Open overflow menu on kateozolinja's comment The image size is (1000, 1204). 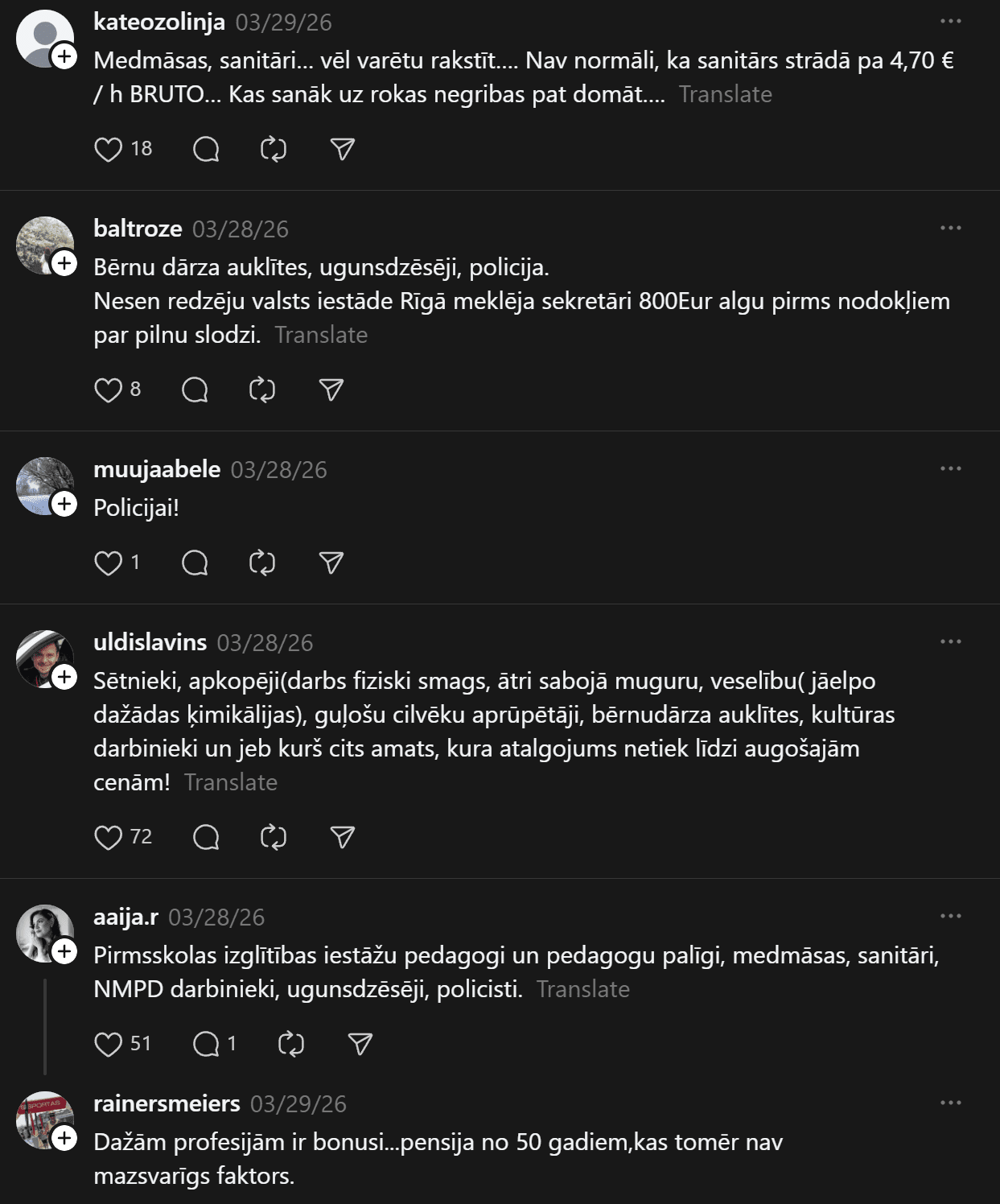click(950, 22)
